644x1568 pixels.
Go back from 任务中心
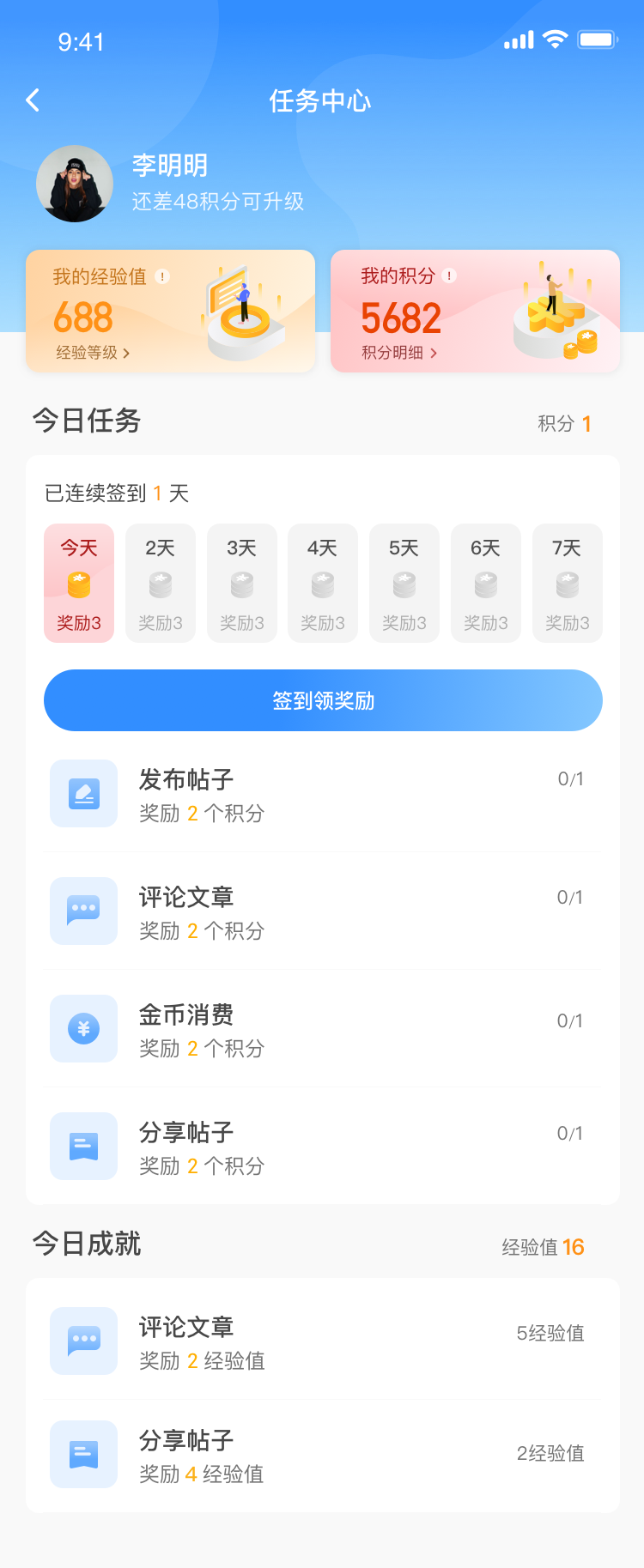33,100
